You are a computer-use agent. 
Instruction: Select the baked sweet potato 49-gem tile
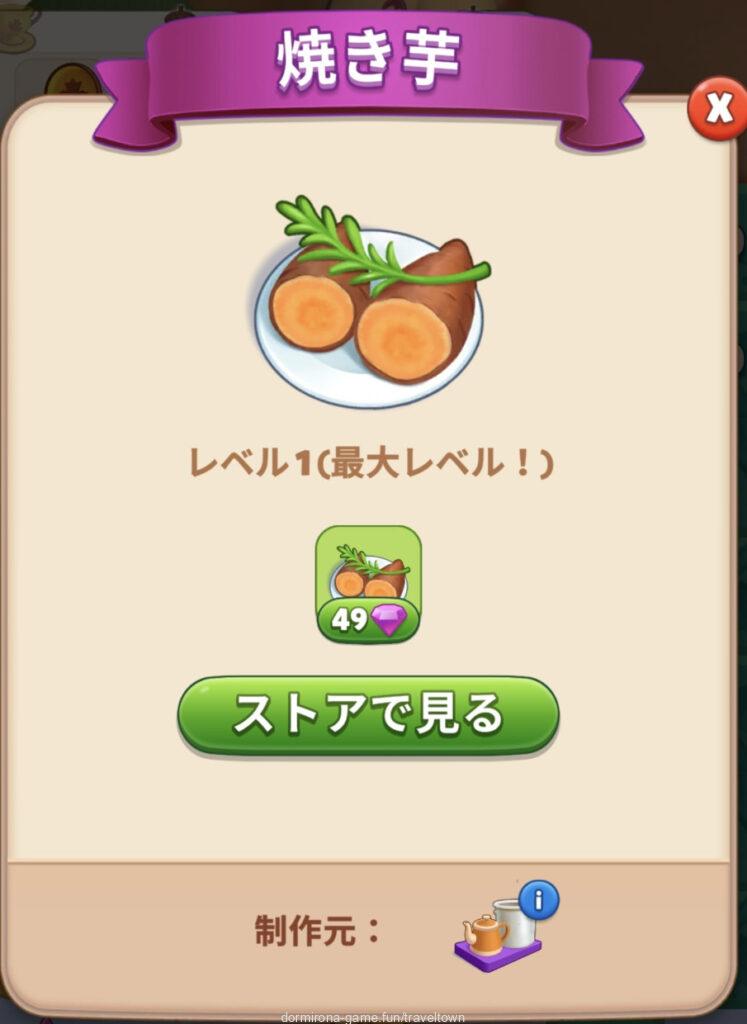pos(368,584)
